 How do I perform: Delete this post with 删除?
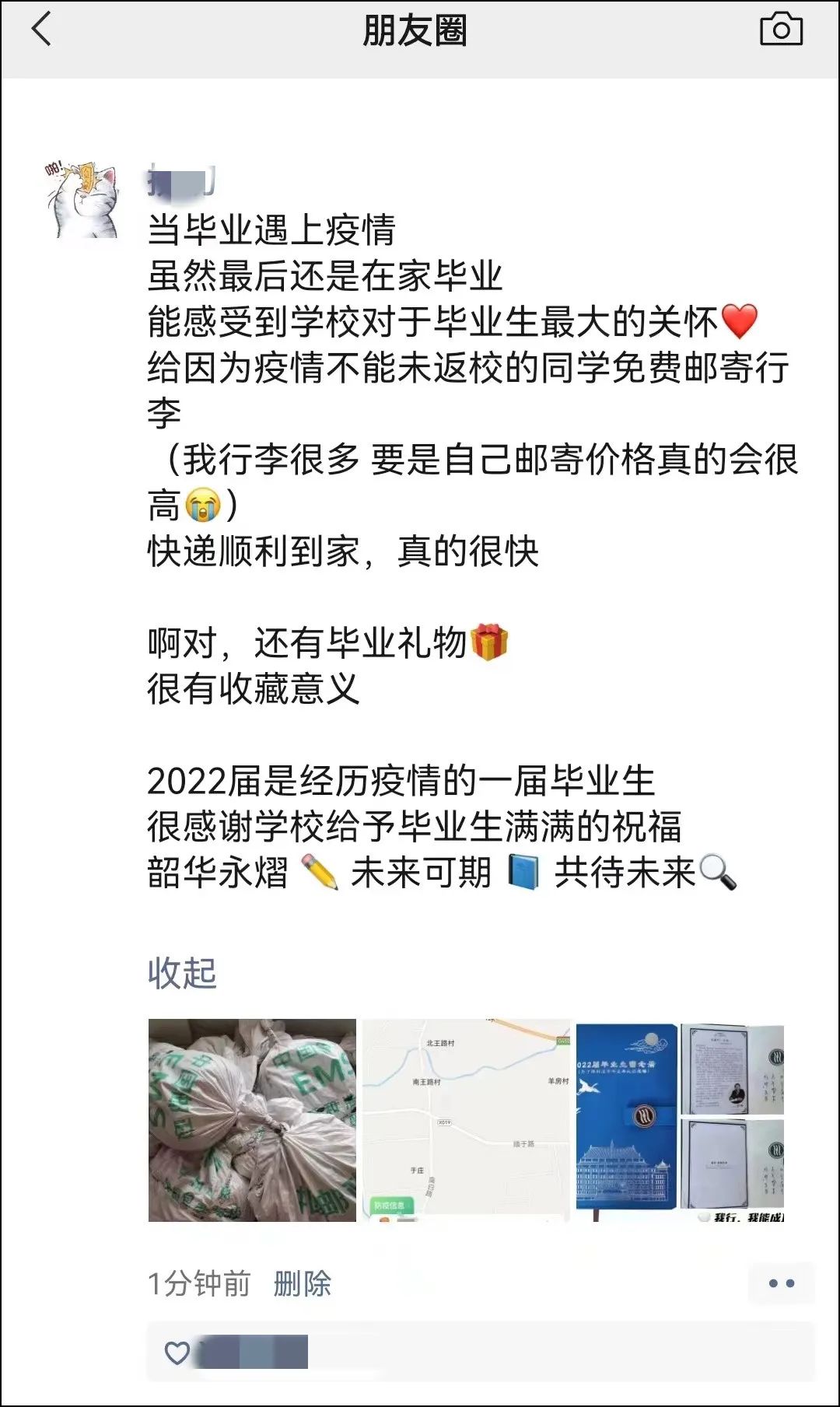pos(302,1283)
